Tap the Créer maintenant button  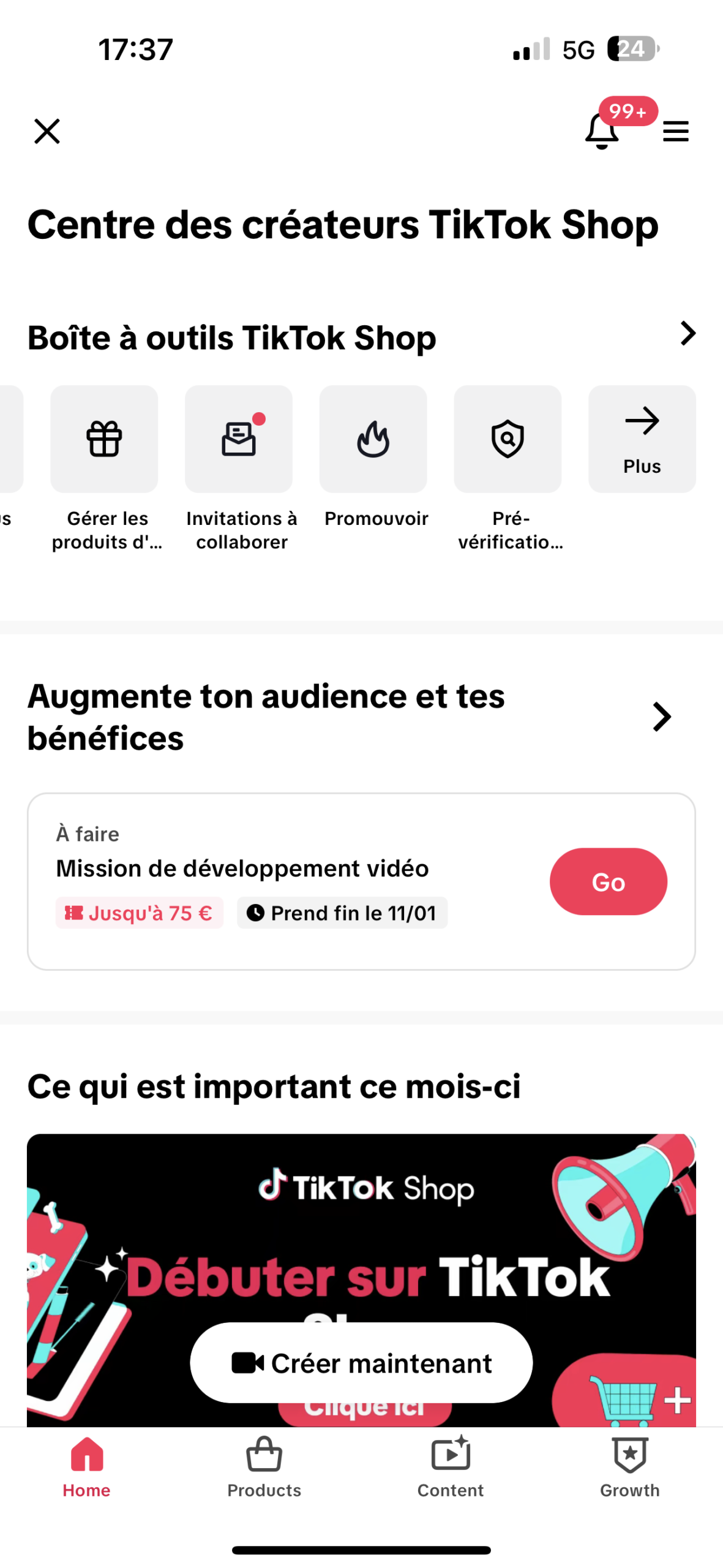point(361,1363)
